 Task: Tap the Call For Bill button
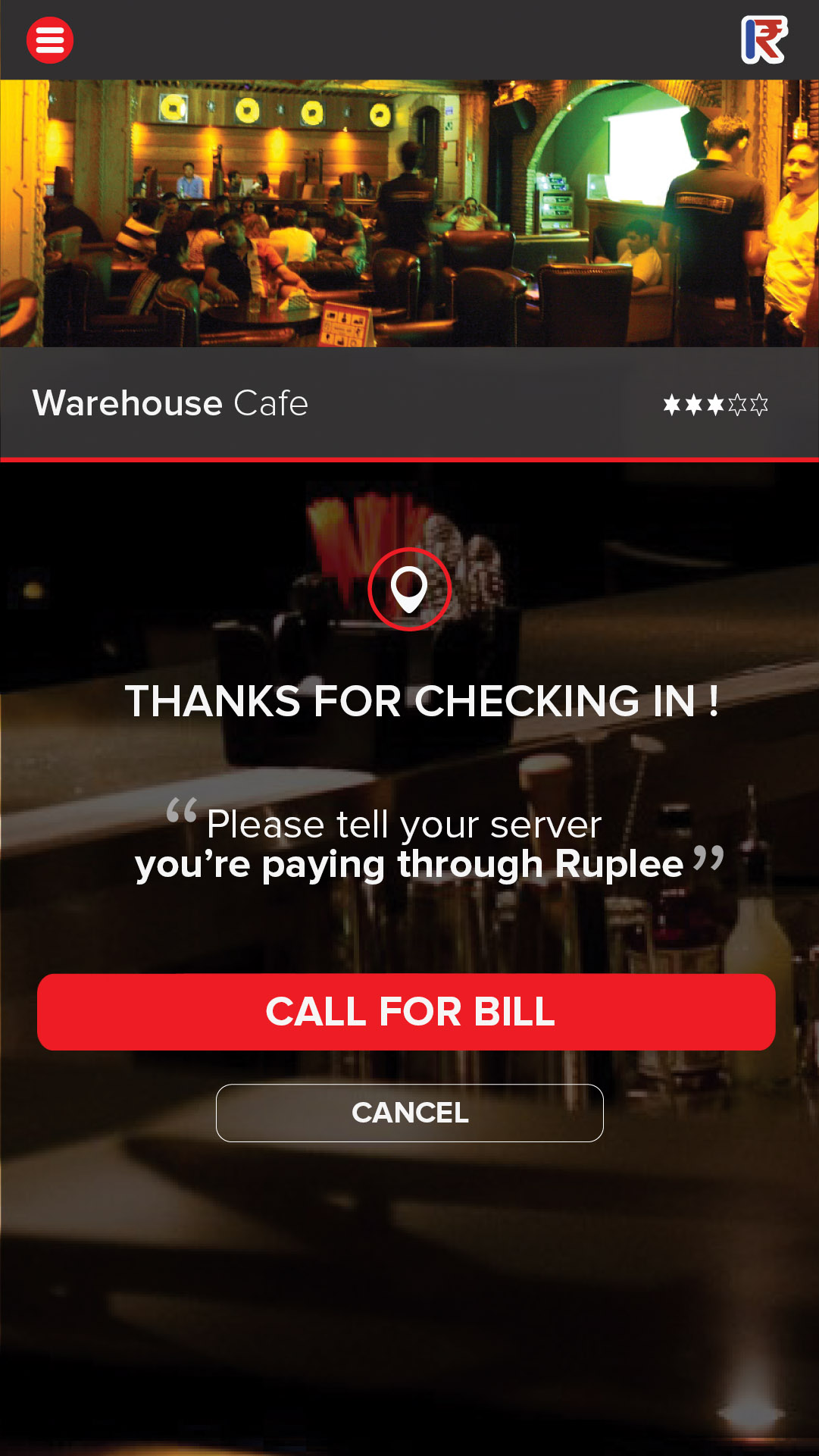tap(406, 1012)
